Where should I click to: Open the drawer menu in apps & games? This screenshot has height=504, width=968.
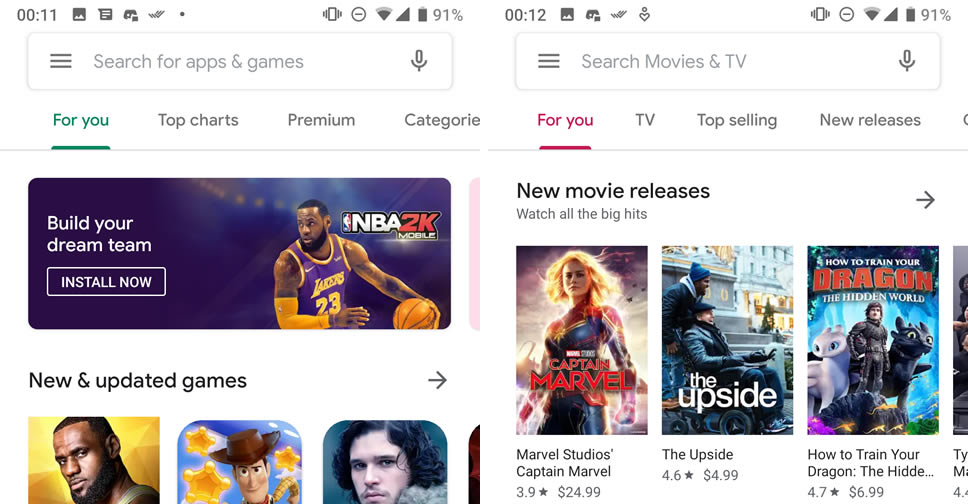61,61
